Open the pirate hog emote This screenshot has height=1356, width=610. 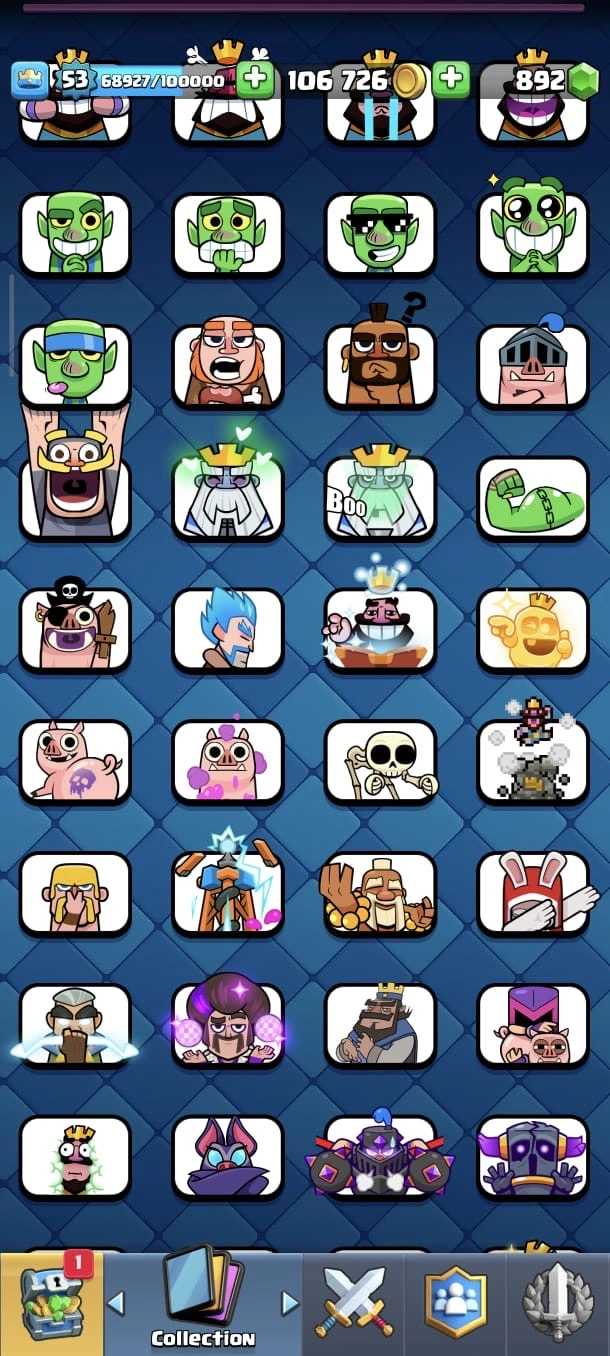click(x=75, y=629)
